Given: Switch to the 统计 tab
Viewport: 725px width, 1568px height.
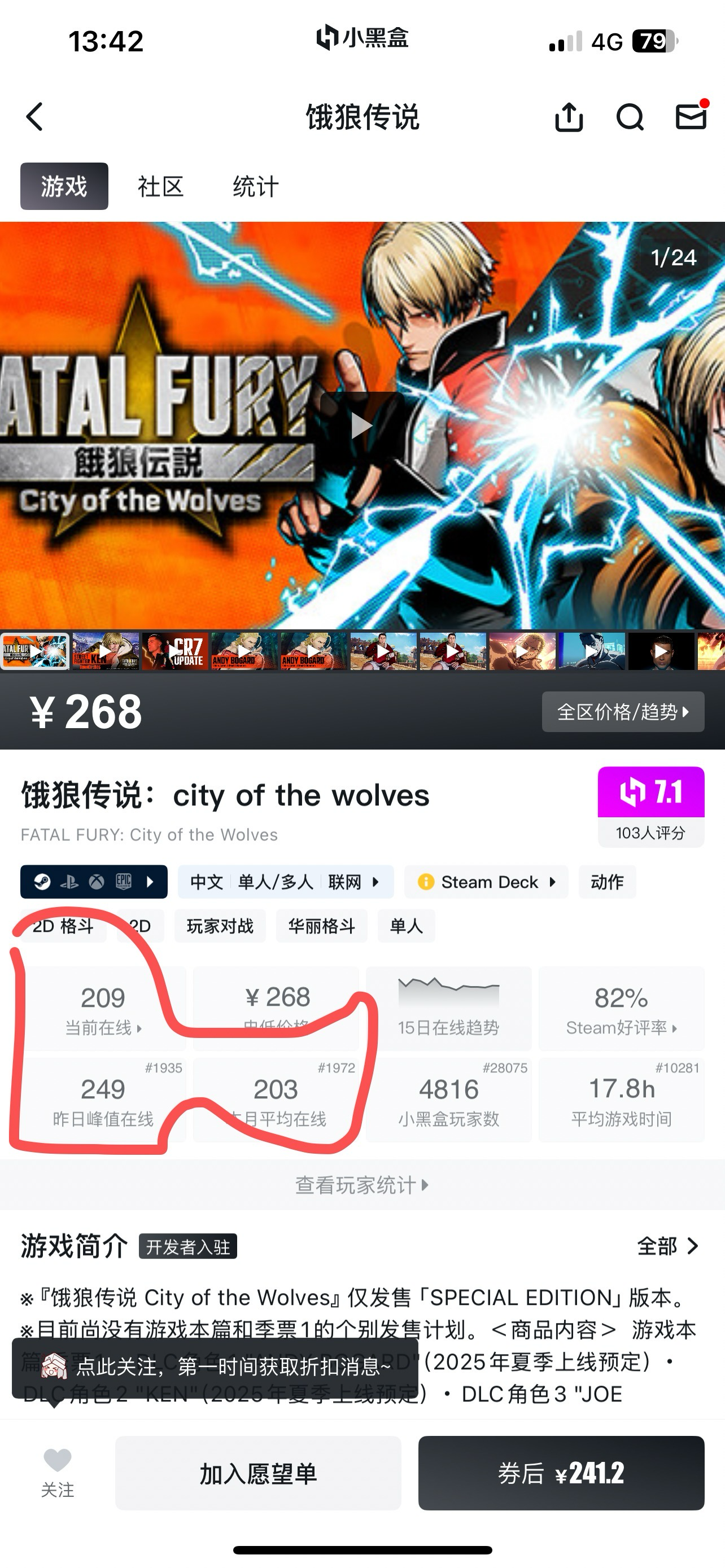Looking at the screenshot, I should (x=256, y=186).
